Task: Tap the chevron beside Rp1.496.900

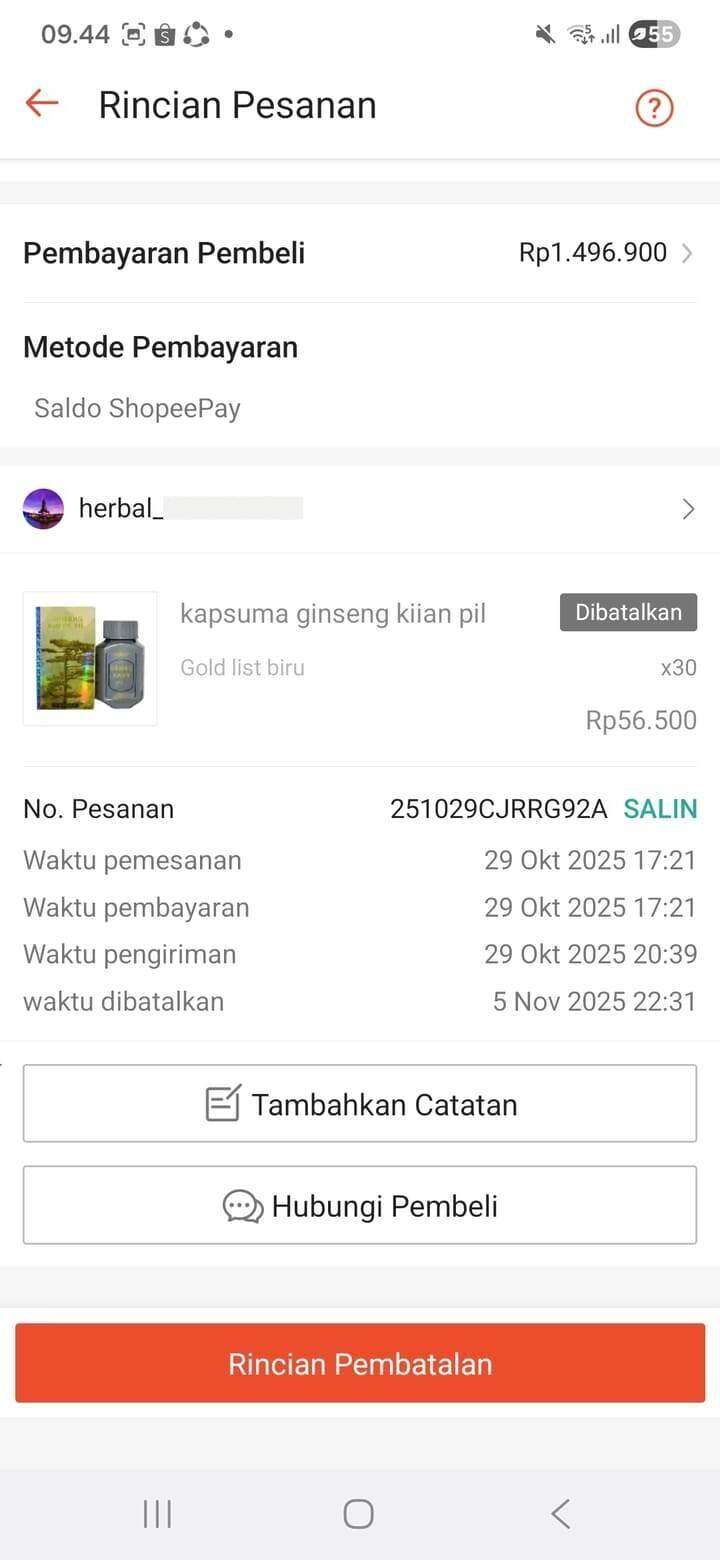Action: 688,252
